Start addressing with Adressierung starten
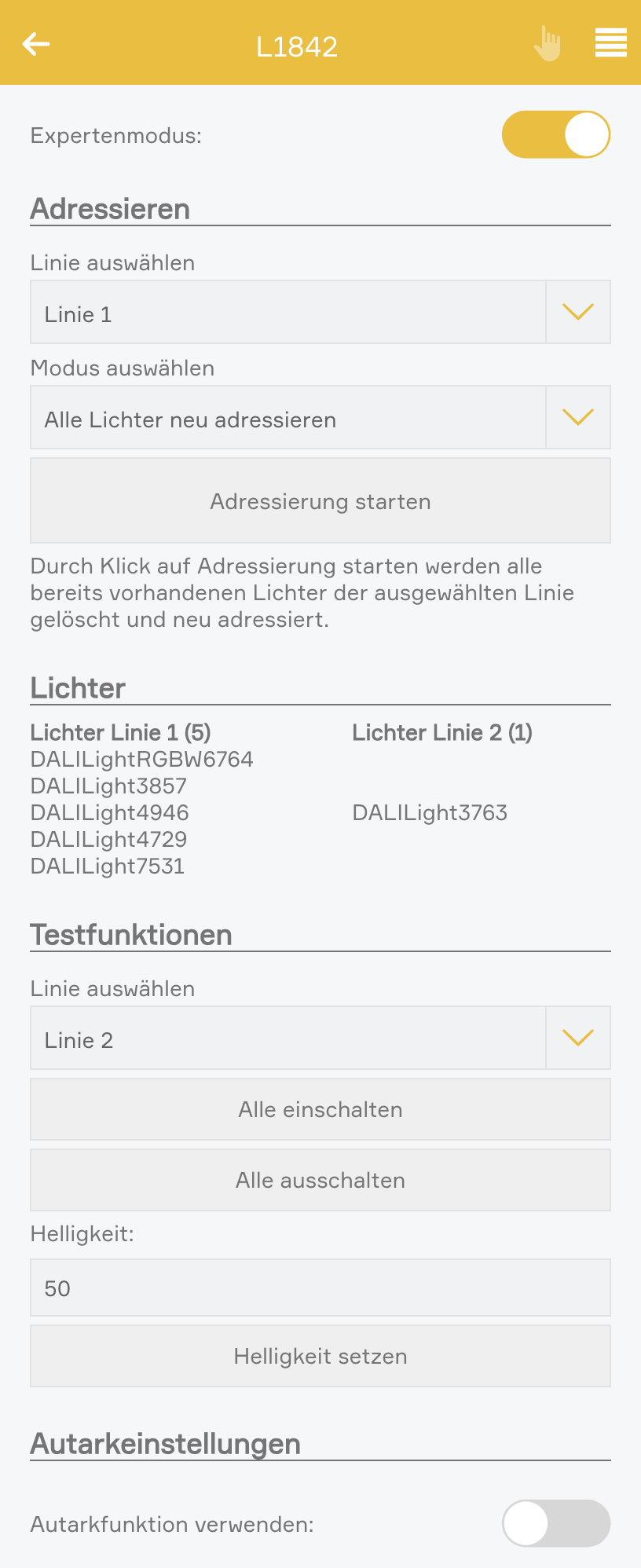 tap(320, 501)
